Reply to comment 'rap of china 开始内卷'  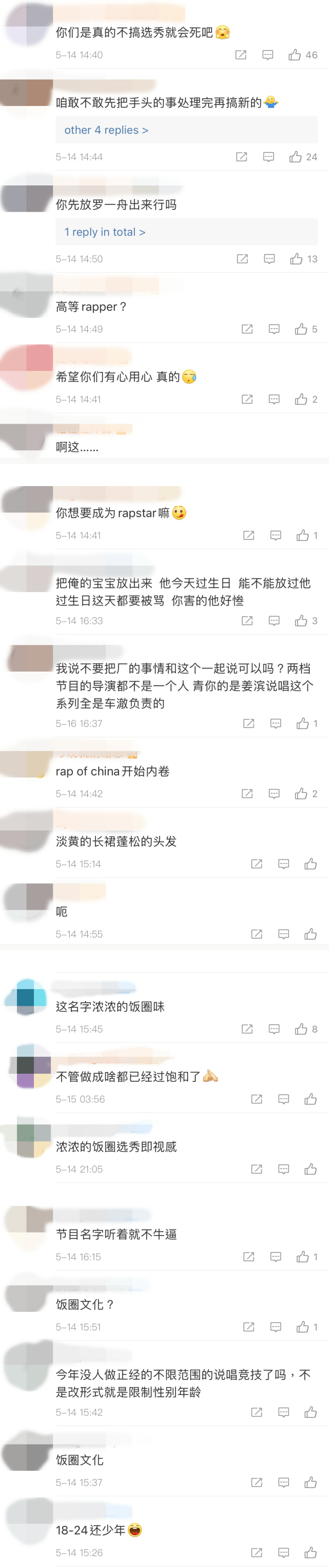pyautogui.click(x=274, y=794)
